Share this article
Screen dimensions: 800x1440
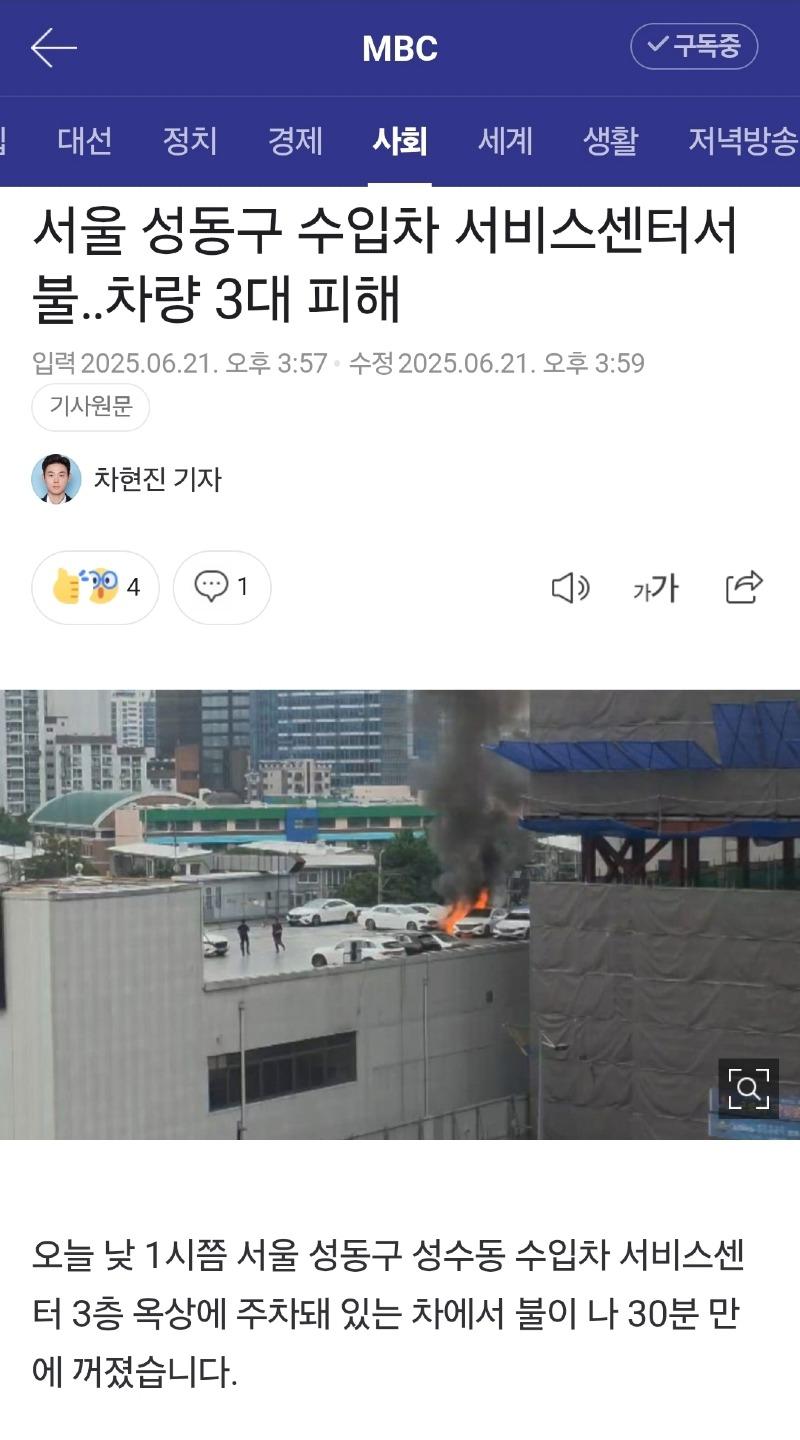point(744,588)
